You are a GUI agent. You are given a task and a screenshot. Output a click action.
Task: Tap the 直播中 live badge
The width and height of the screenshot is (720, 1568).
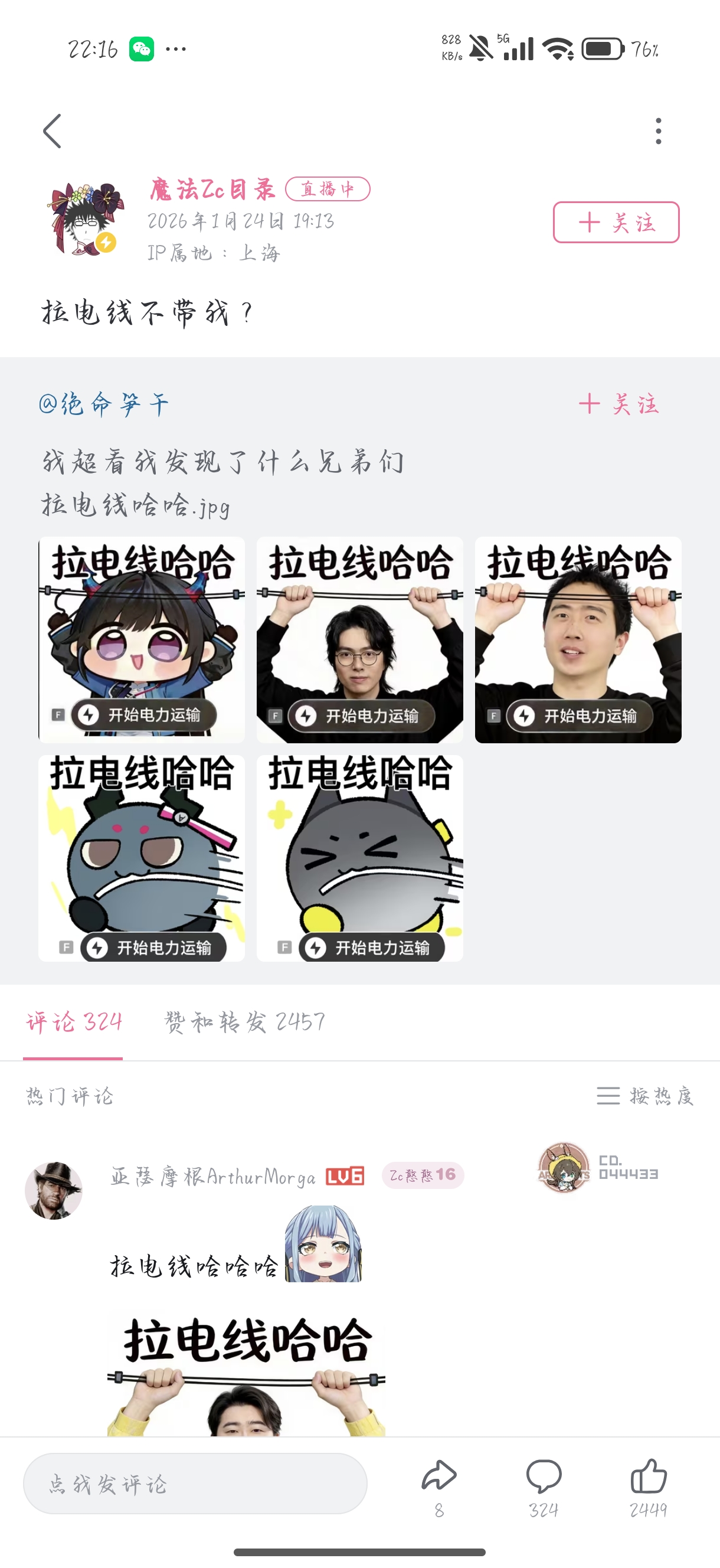[328, 190]
